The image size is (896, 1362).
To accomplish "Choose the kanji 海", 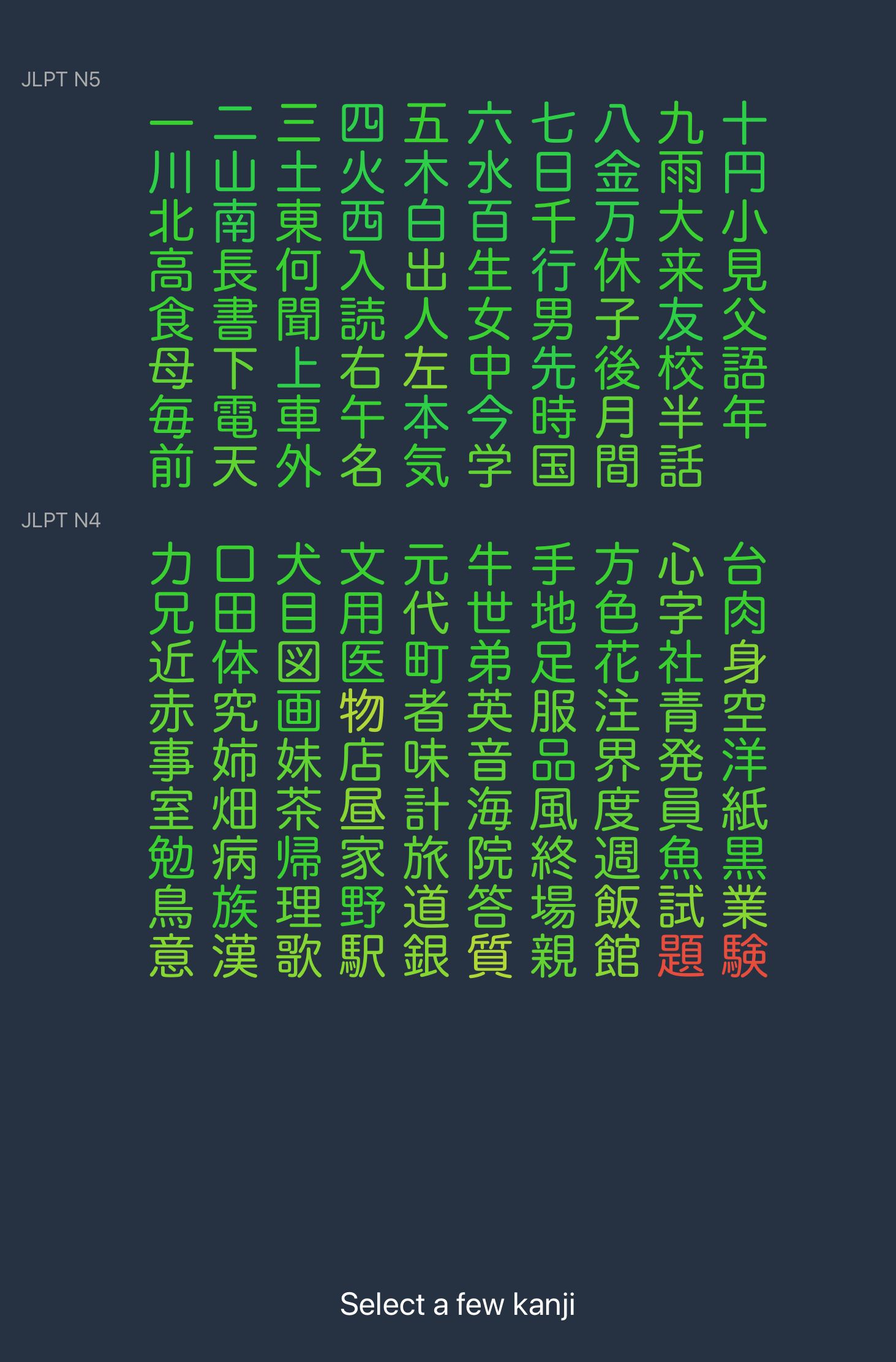I will [x=490, y=810].
